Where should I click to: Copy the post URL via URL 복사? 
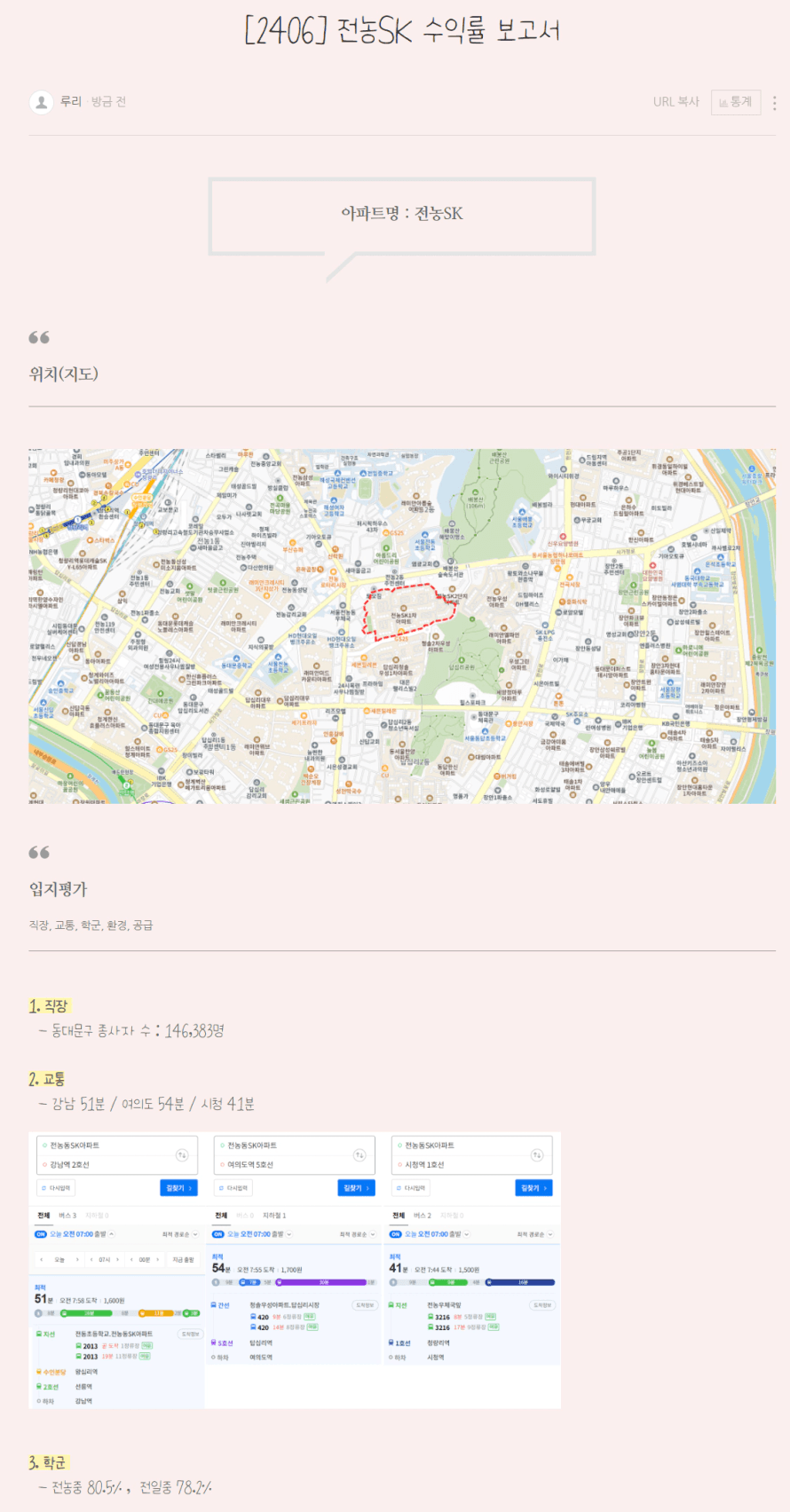pos(675,102)
